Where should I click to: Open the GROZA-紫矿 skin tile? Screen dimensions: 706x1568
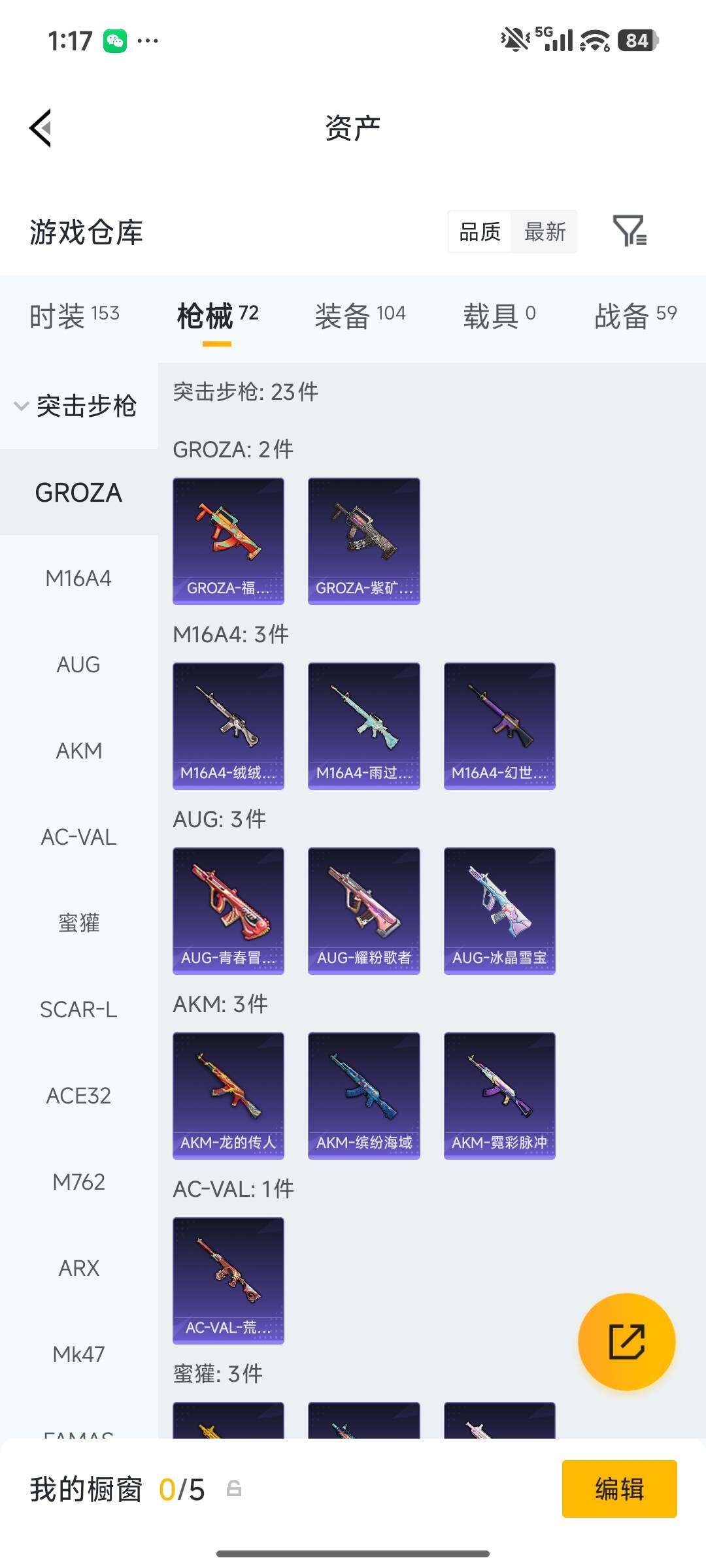(364, 541)
